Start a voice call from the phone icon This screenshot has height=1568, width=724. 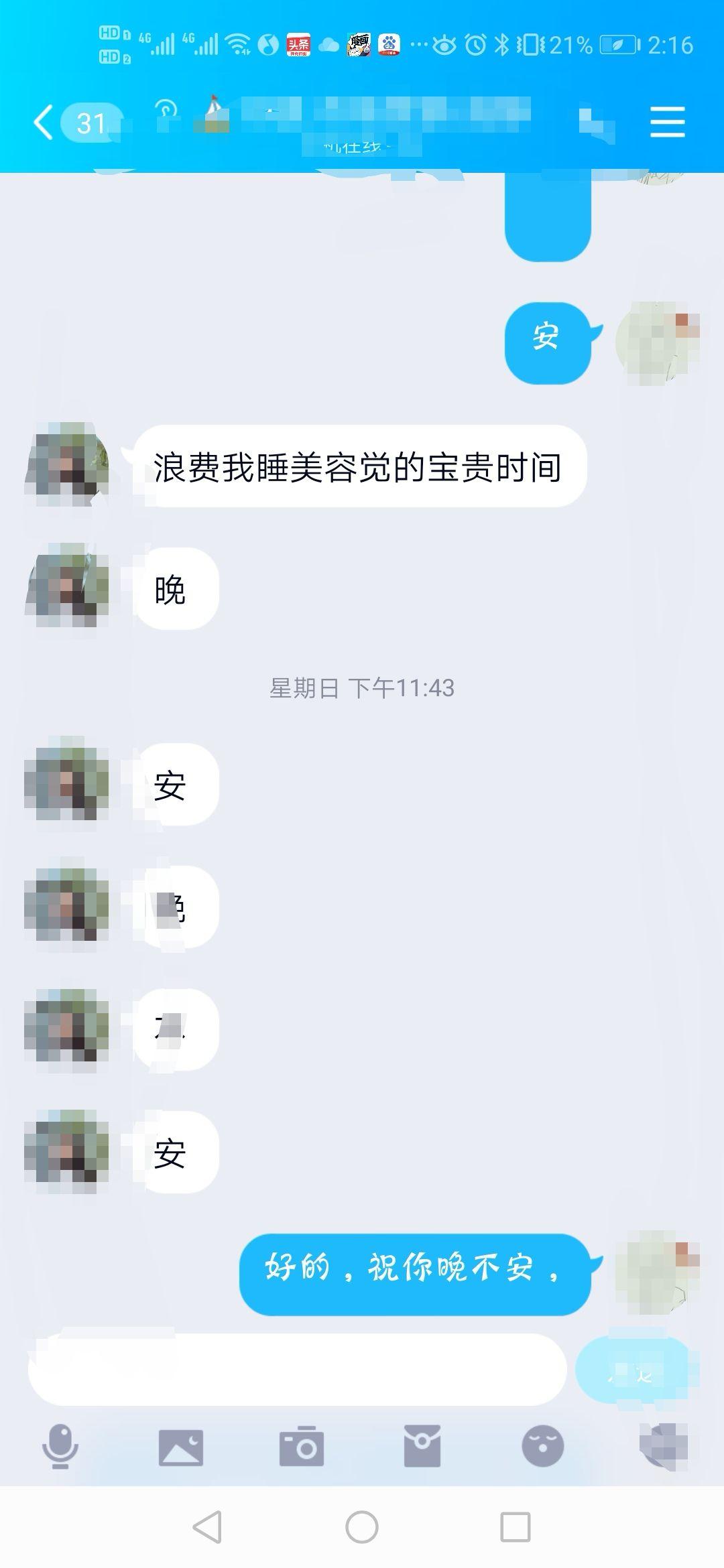pyautogui.click(x=596, y=124)
